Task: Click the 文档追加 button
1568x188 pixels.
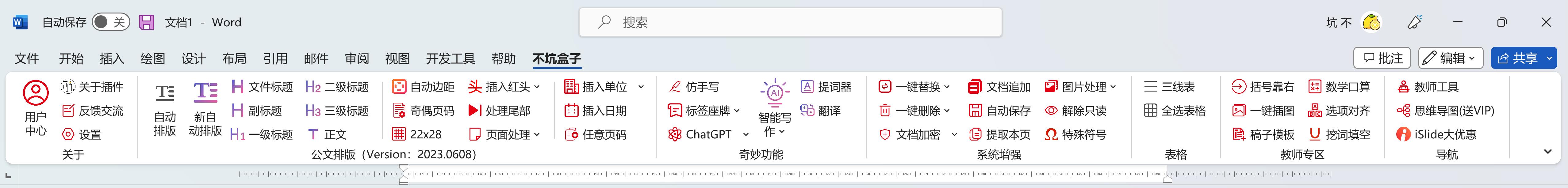Action: point(999,87)
